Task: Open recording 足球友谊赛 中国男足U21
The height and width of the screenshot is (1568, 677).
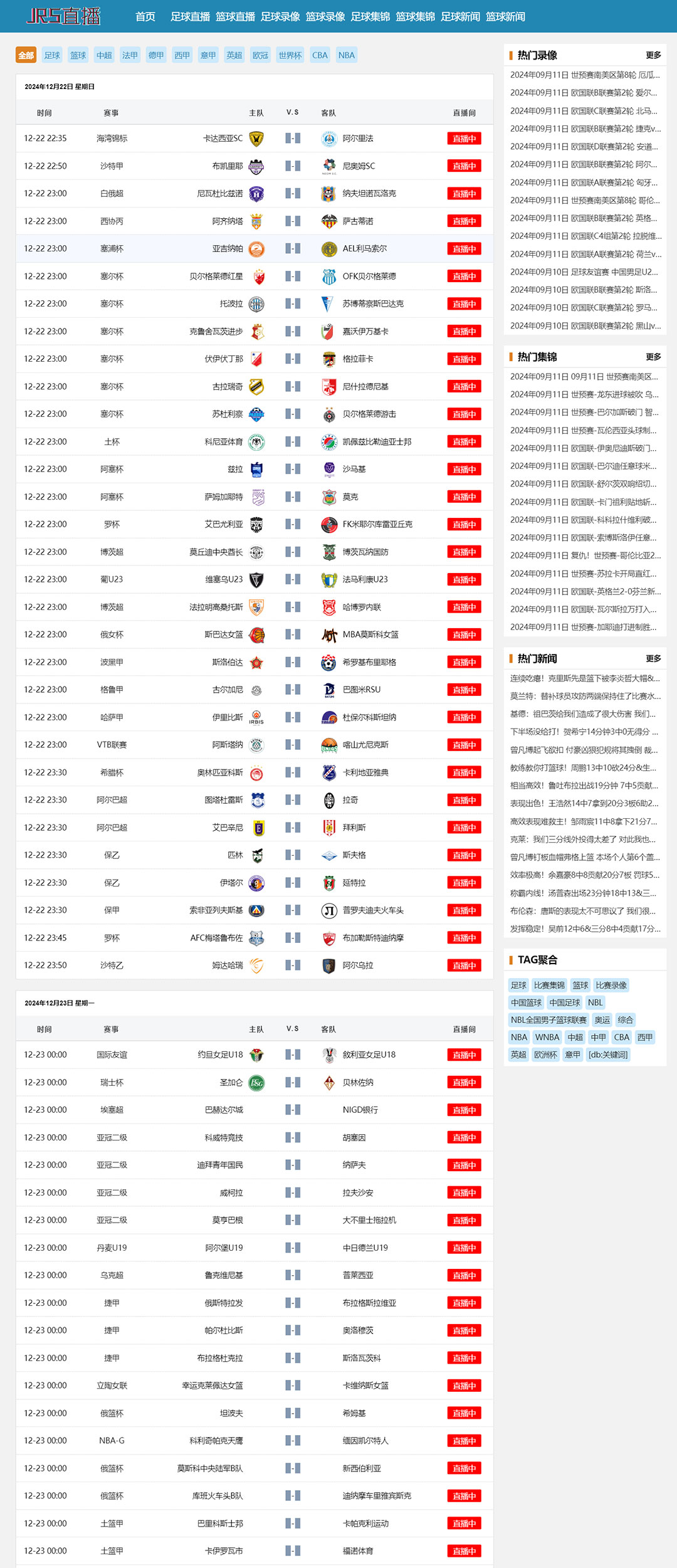Action: click(584, 272)
